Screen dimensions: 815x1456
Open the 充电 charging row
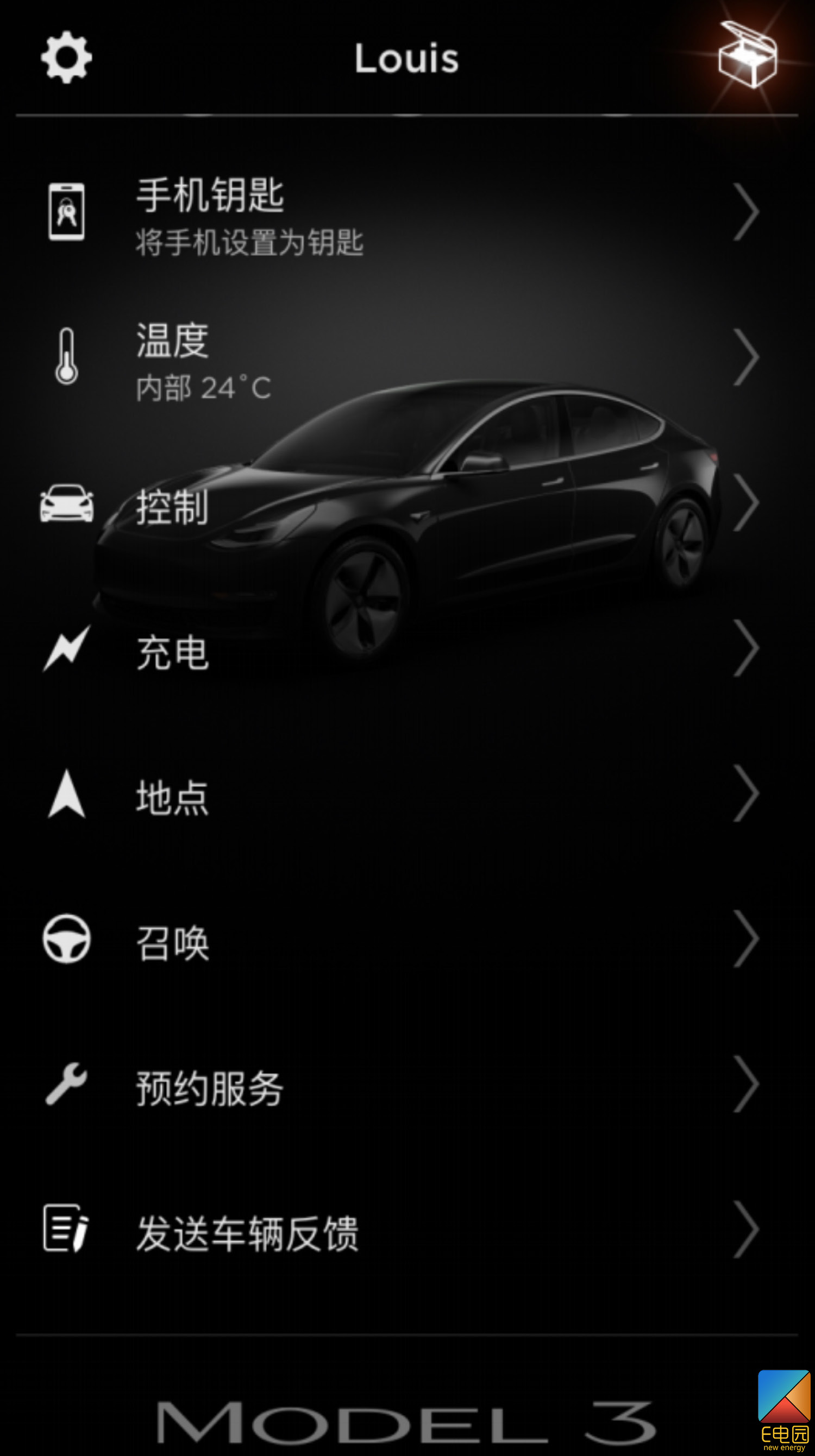point(407,648)
